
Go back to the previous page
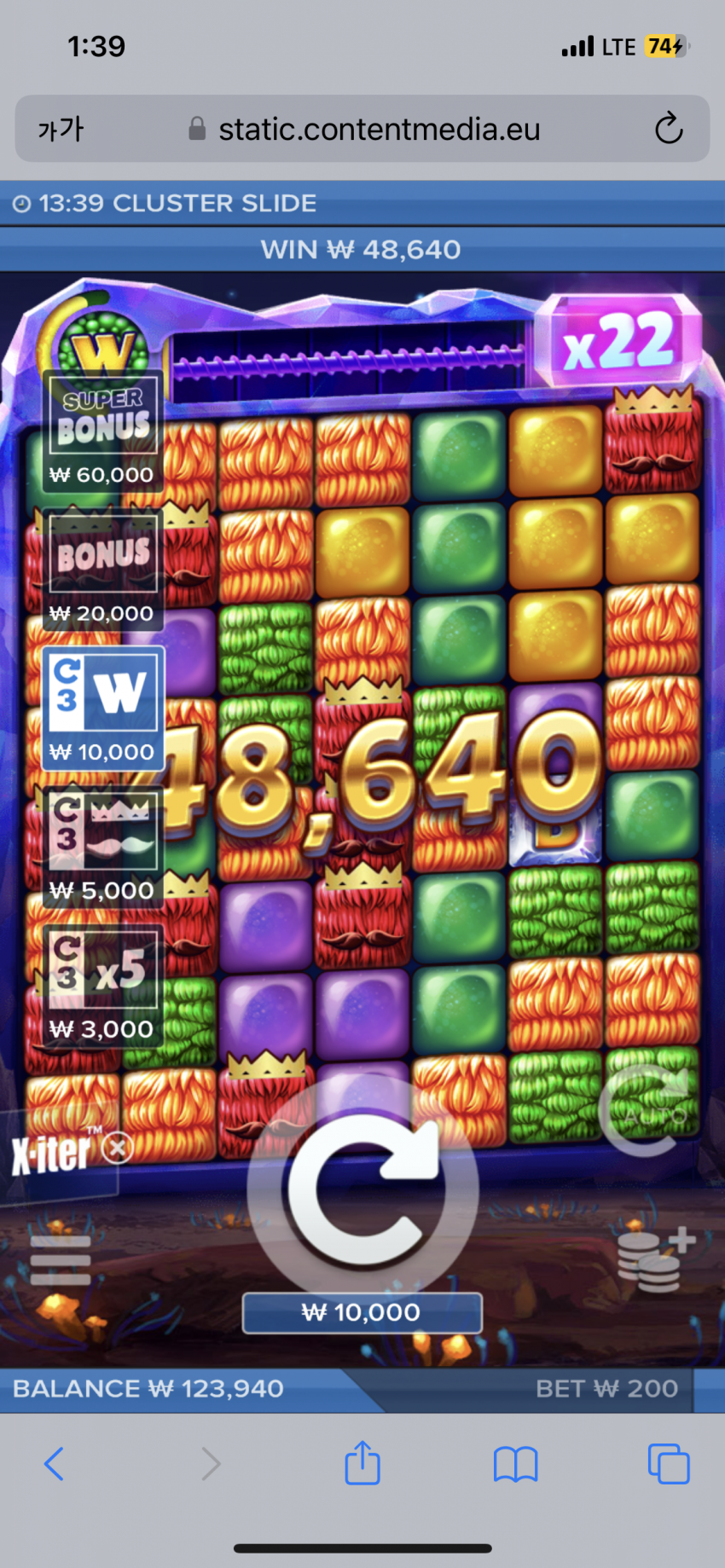54,1464
